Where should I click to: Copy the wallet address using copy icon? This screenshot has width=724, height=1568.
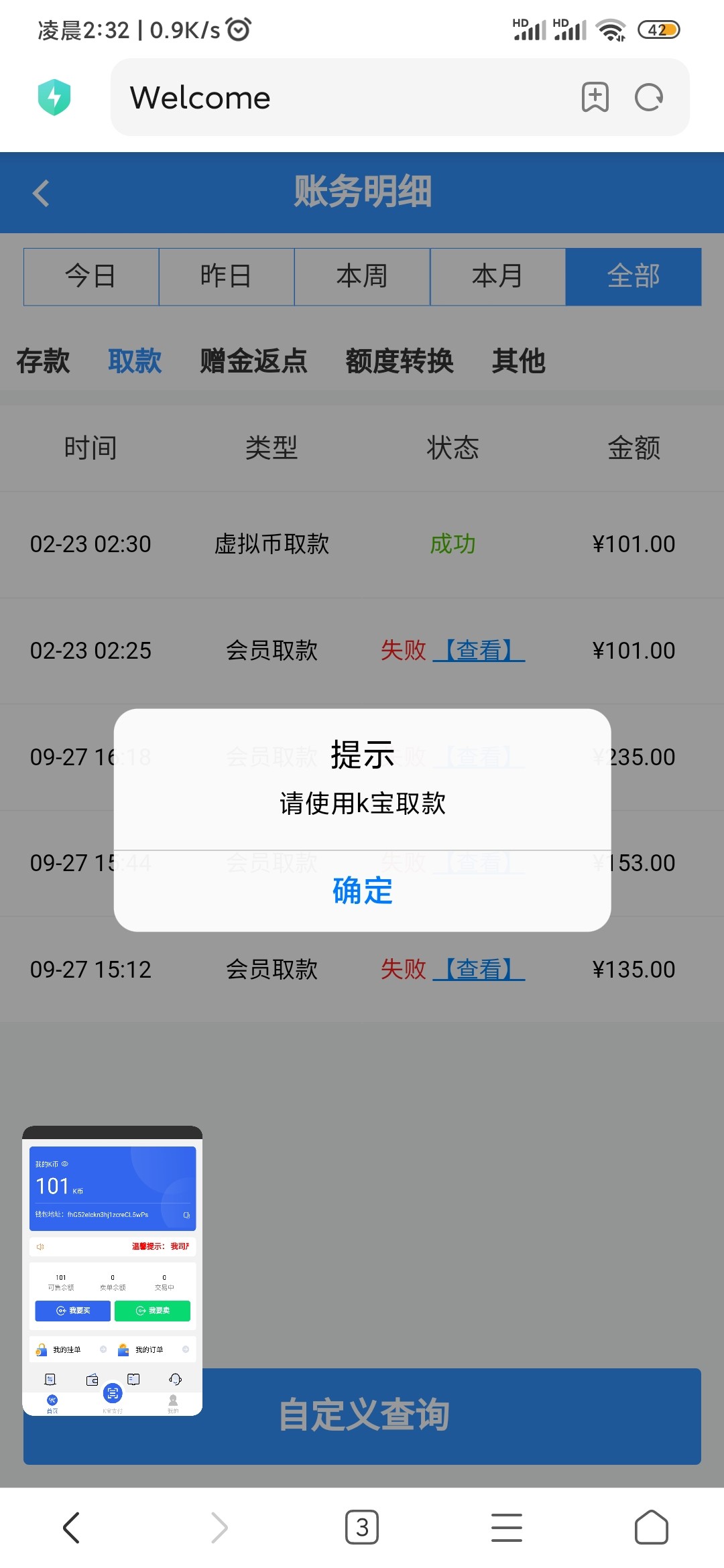pos(186,1215)
